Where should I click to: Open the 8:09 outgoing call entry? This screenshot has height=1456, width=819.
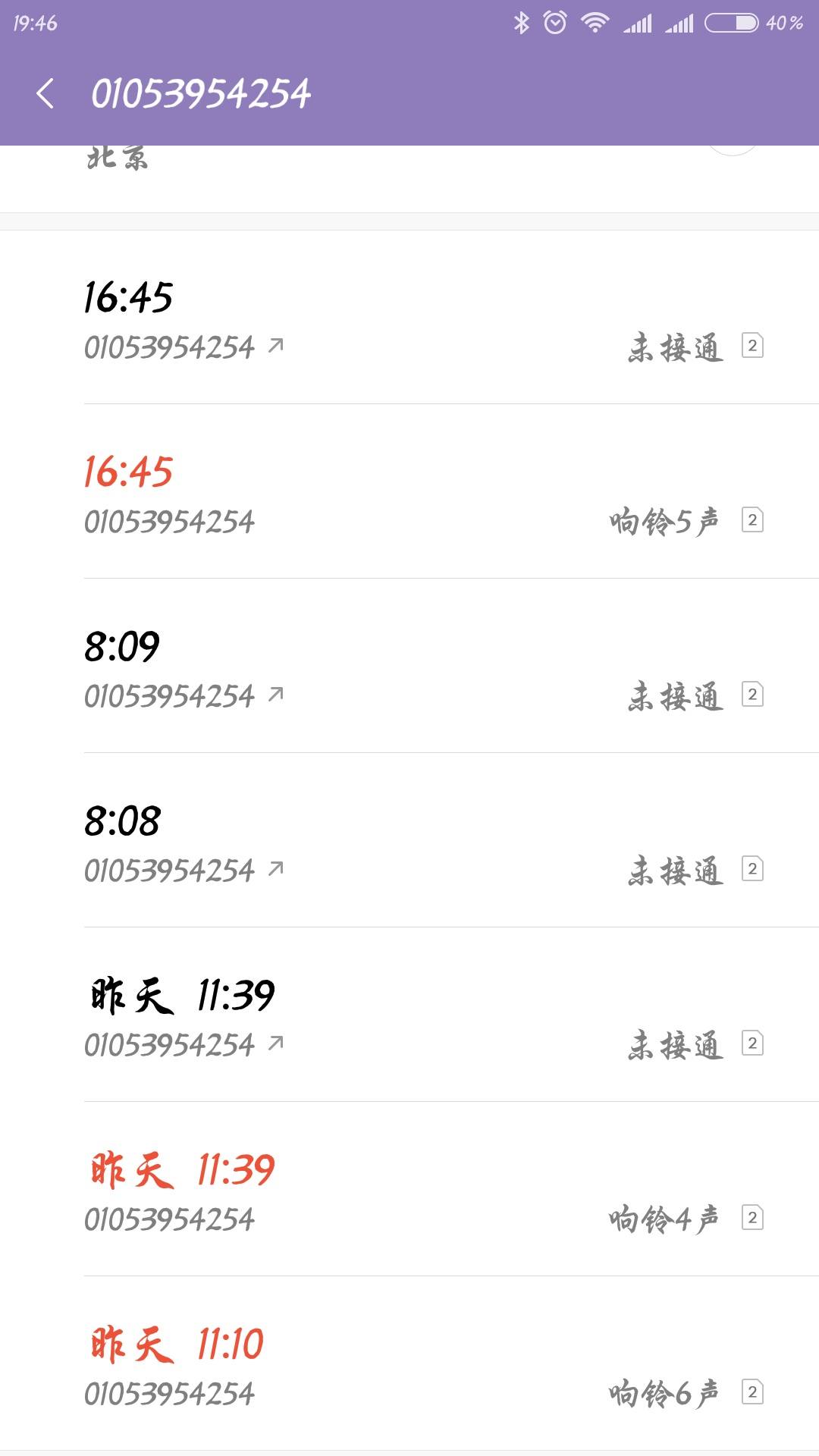pyautogui.click(x=409, y=666)
